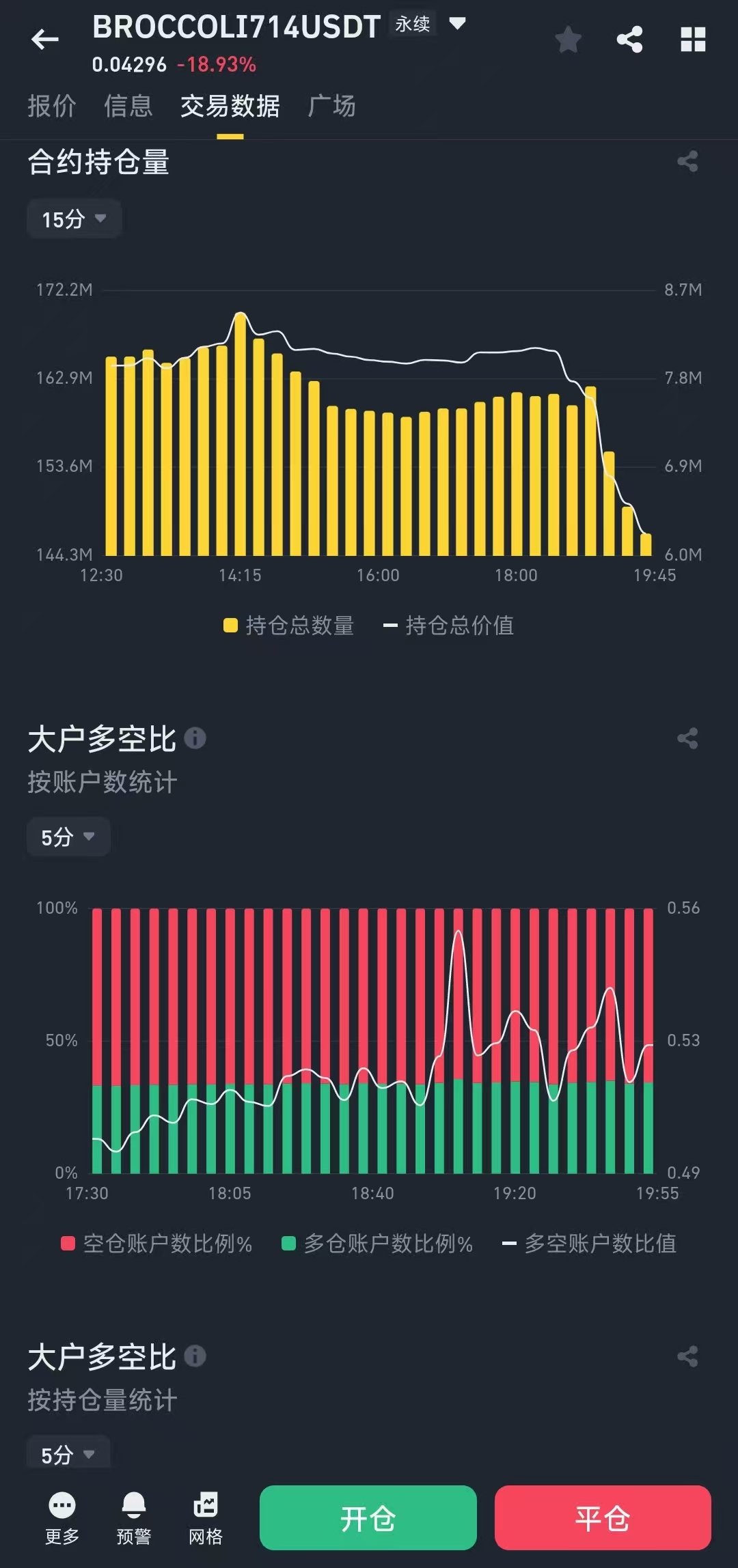Change the 5分 interval under 按账户数统计
Viewport: 738px width, 1568px height.
coord(68,837)
